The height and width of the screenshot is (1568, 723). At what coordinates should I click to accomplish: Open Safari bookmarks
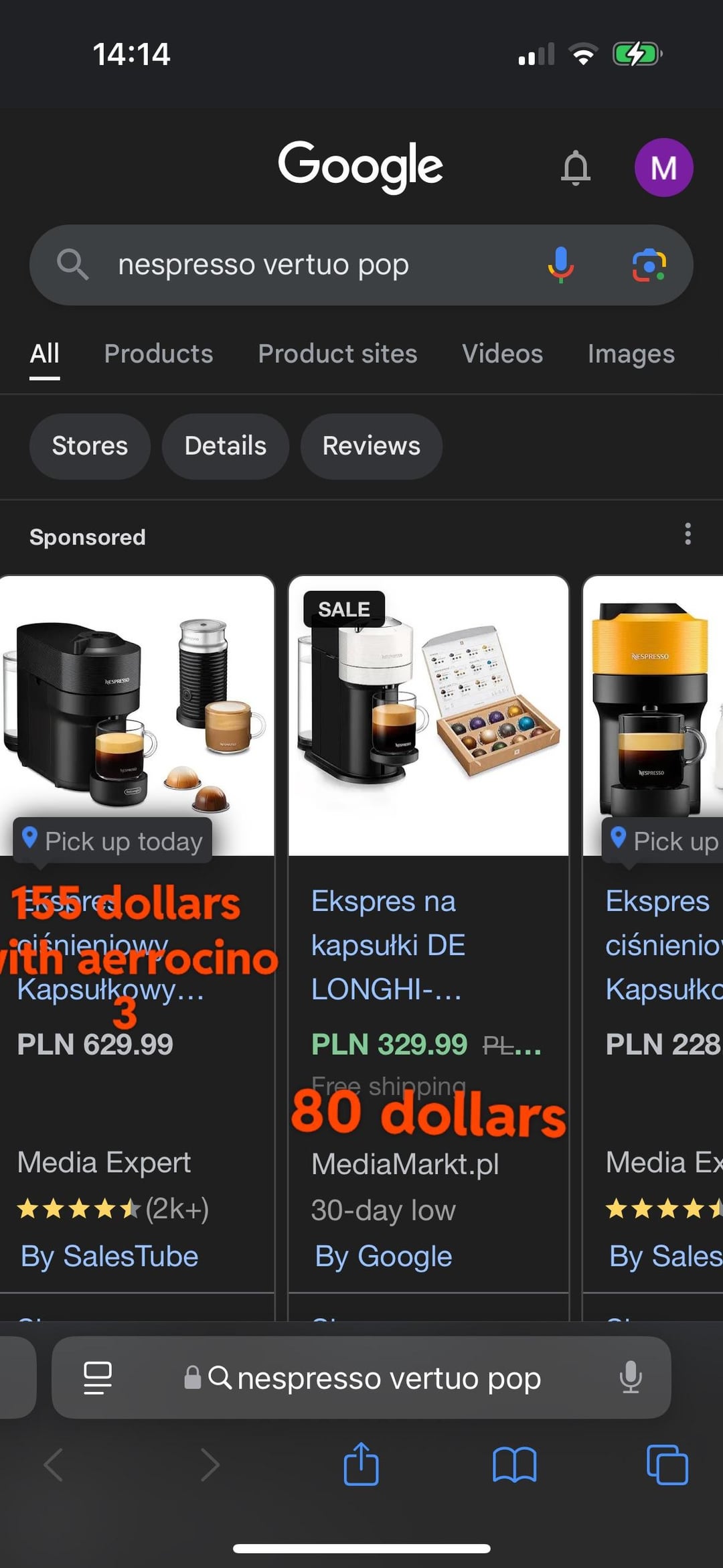tap(514, 1465)
